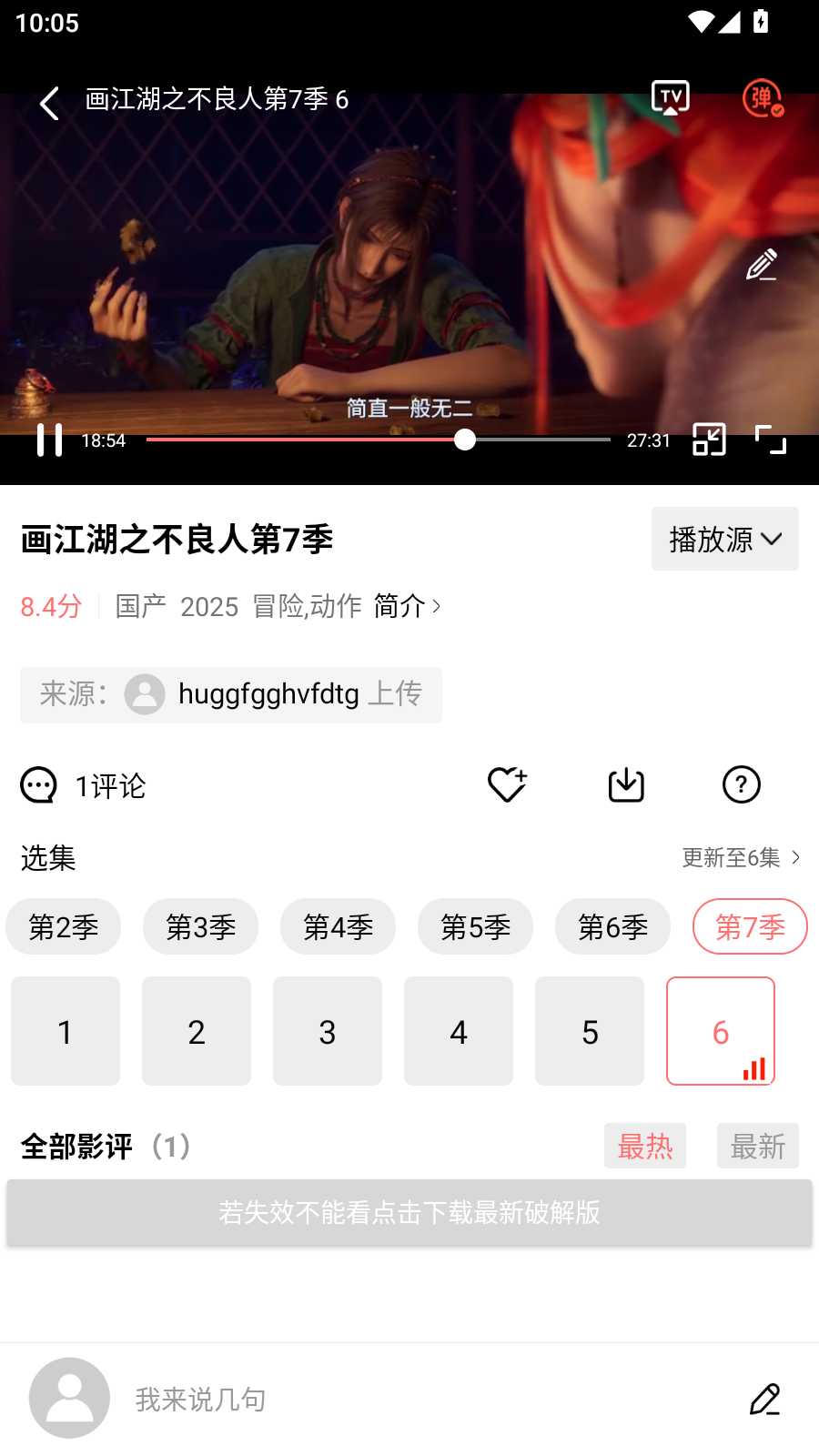The width and height of the screenshot is (819, 1456).
Task: Switch to 第6季
Action: tap(612, 927)
